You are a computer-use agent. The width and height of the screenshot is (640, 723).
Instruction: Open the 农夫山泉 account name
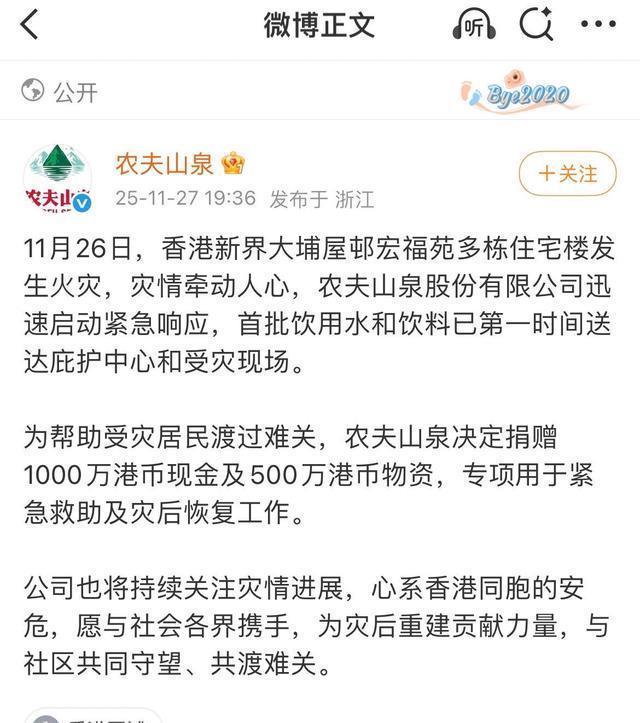click(x=166, y=163)
